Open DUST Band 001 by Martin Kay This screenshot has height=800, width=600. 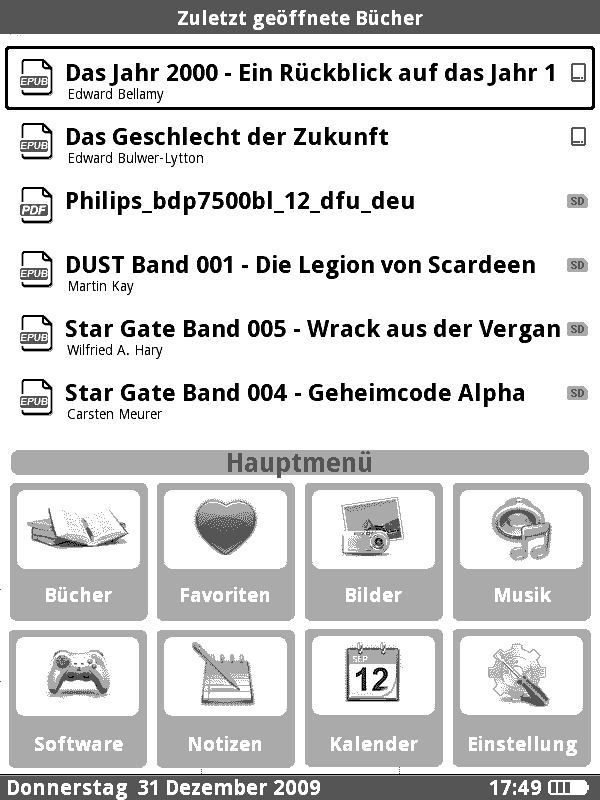[300, 271]
